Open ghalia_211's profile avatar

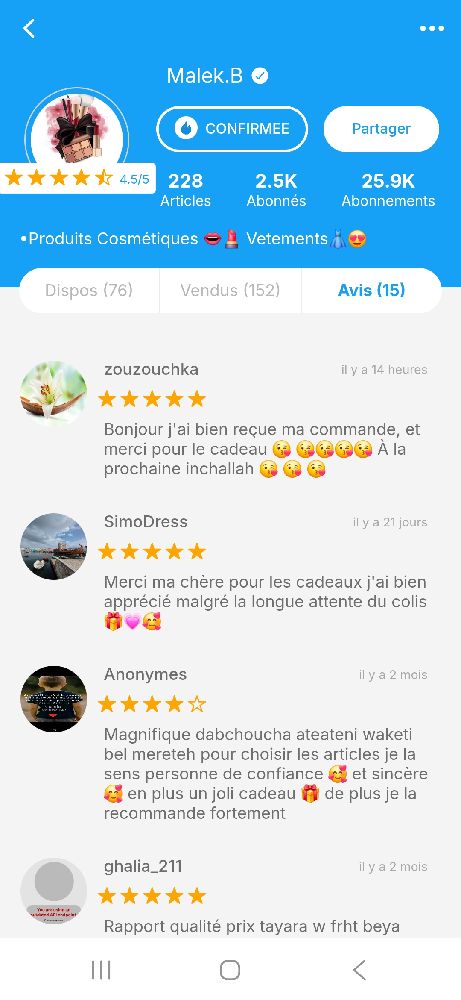54,892
